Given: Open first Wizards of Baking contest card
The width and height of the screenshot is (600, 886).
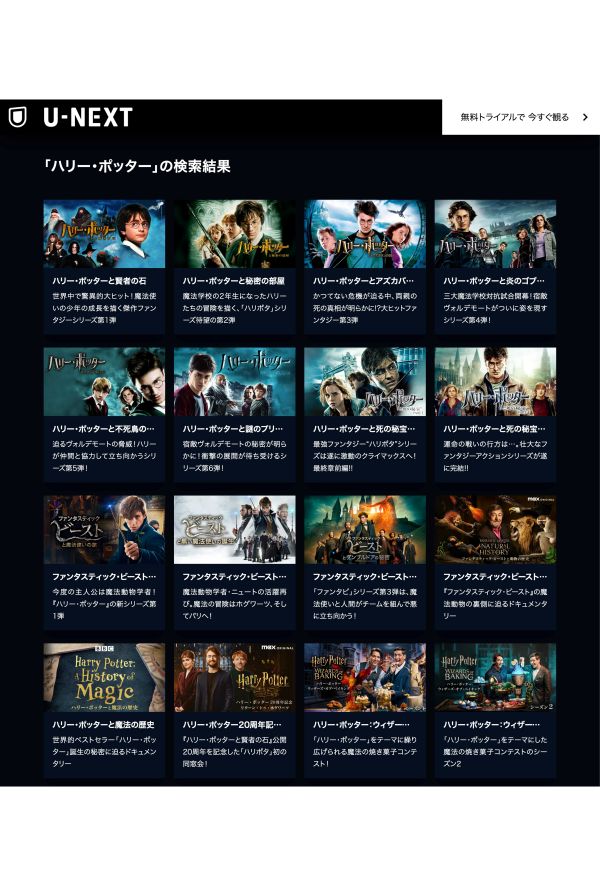Looking at the screenshot, I should click(x=365, y=678).
